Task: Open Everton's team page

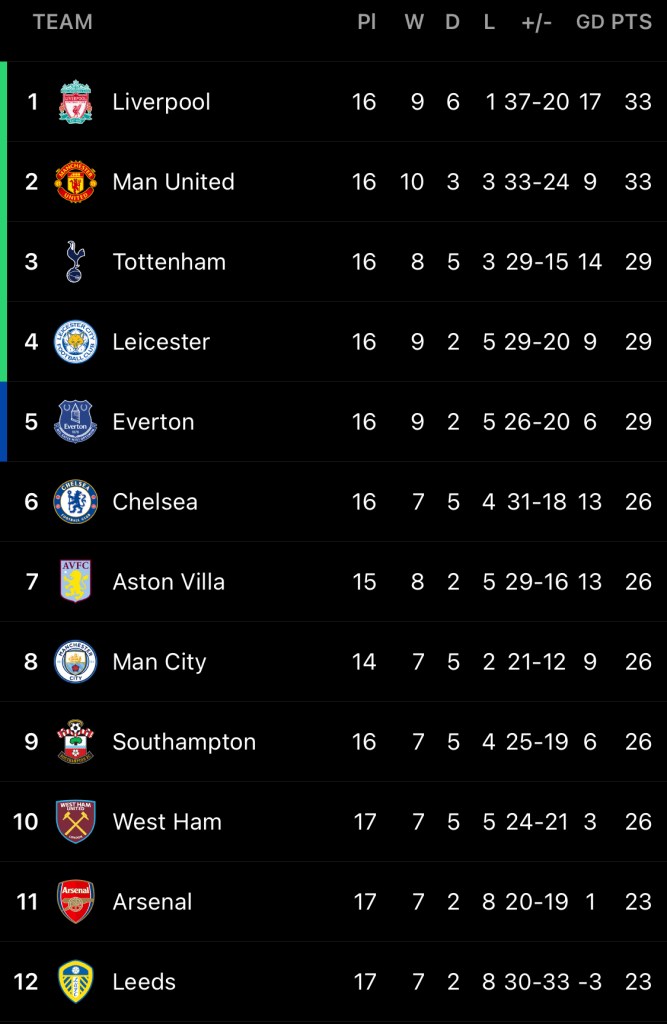Action: [153, 422]
